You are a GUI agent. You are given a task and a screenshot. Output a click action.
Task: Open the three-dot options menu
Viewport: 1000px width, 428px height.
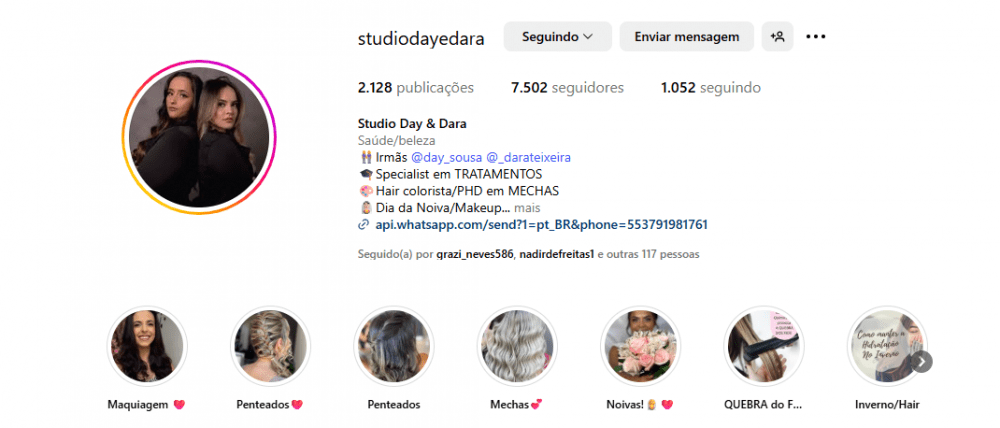[816, 37]
